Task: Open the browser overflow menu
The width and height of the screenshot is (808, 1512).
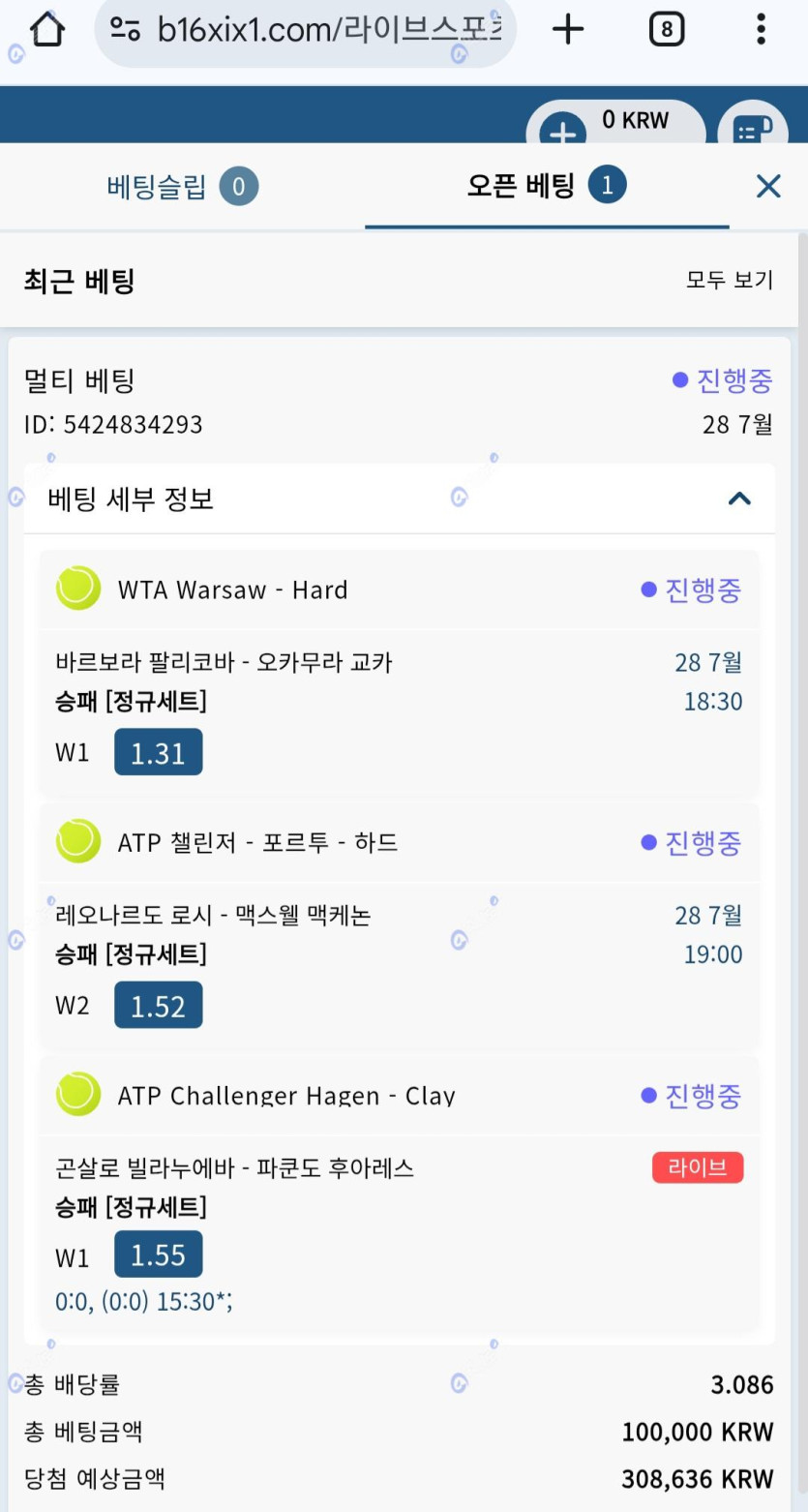Action: [x=761, y=30]
